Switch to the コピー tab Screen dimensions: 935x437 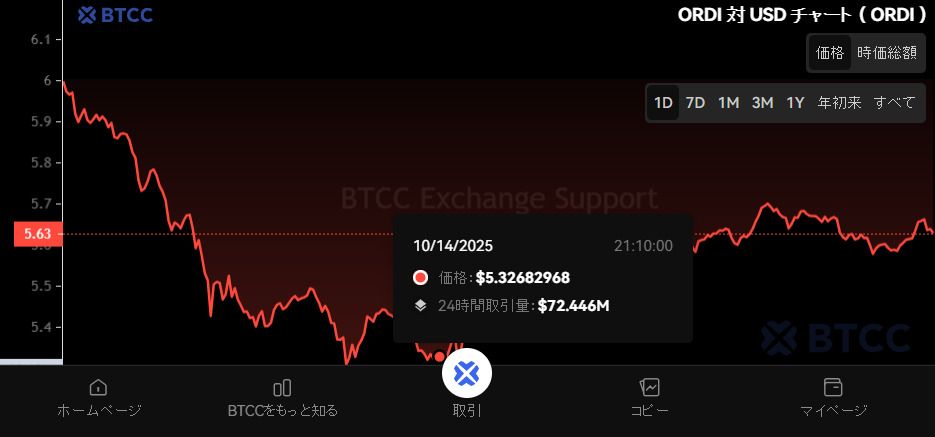click(x=650, y=397)
